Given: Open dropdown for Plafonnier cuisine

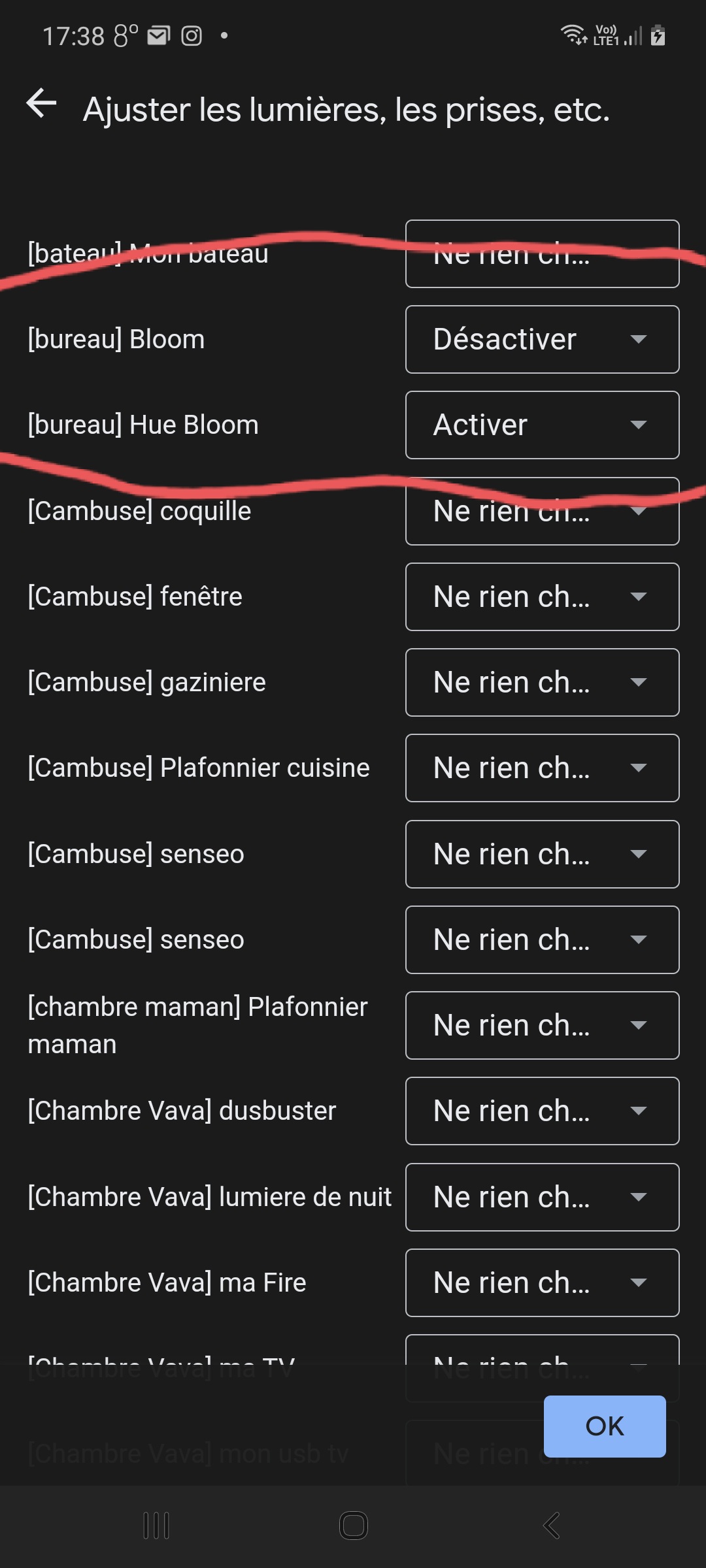Looking at the screenshot, I should pyautogui.click(x=542, y=768).
